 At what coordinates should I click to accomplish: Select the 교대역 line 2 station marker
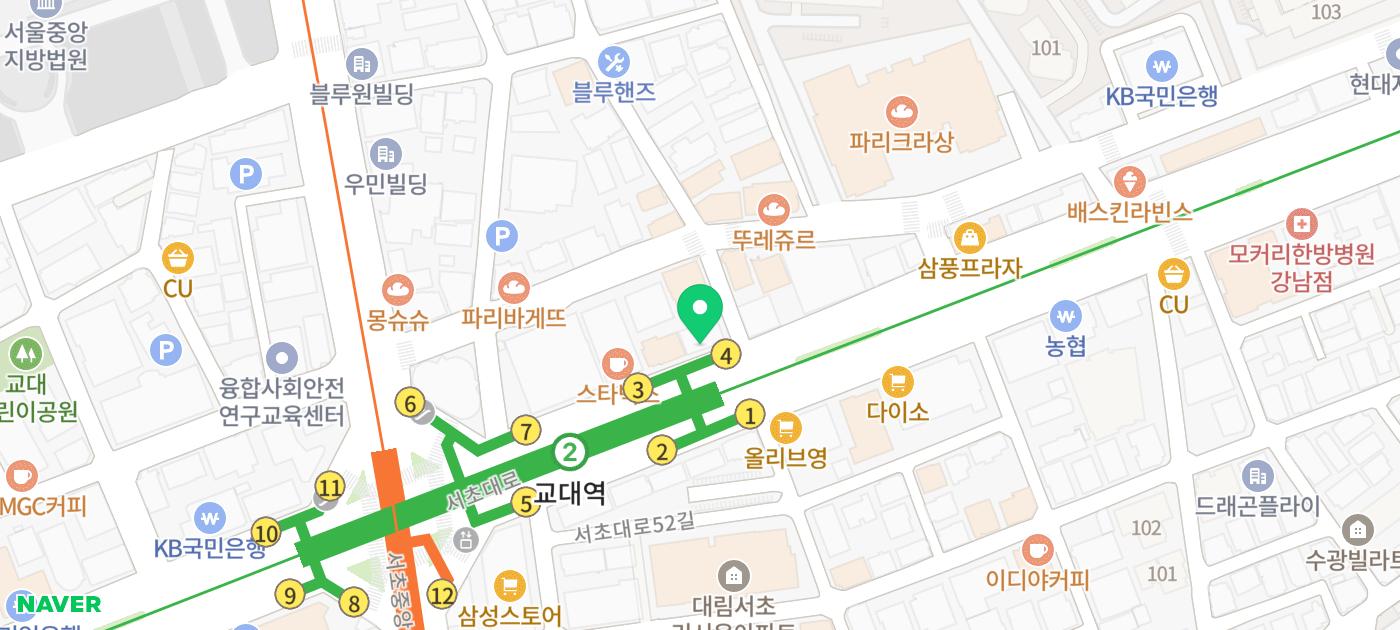coord(570,452)
